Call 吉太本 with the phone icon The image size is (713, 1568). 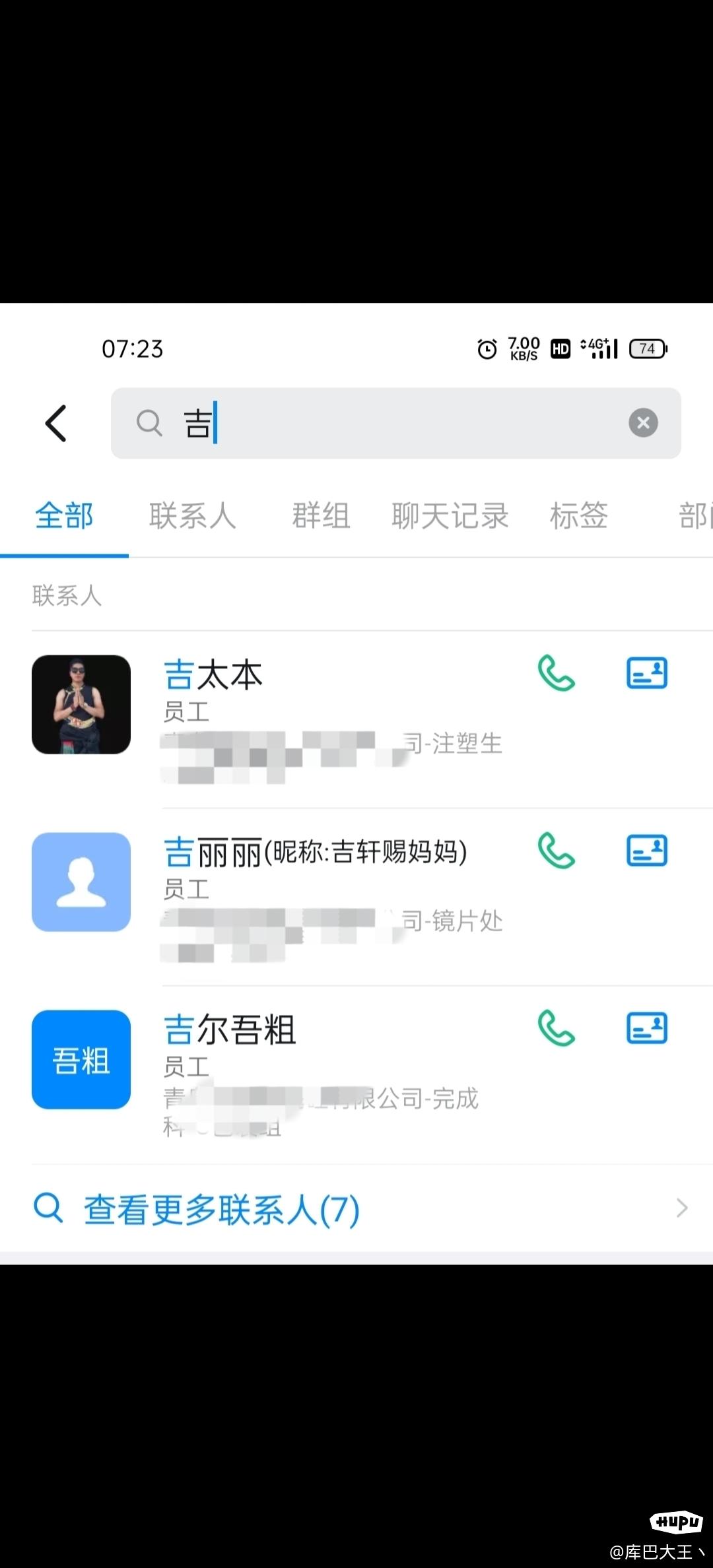click(x=557, y=673)
